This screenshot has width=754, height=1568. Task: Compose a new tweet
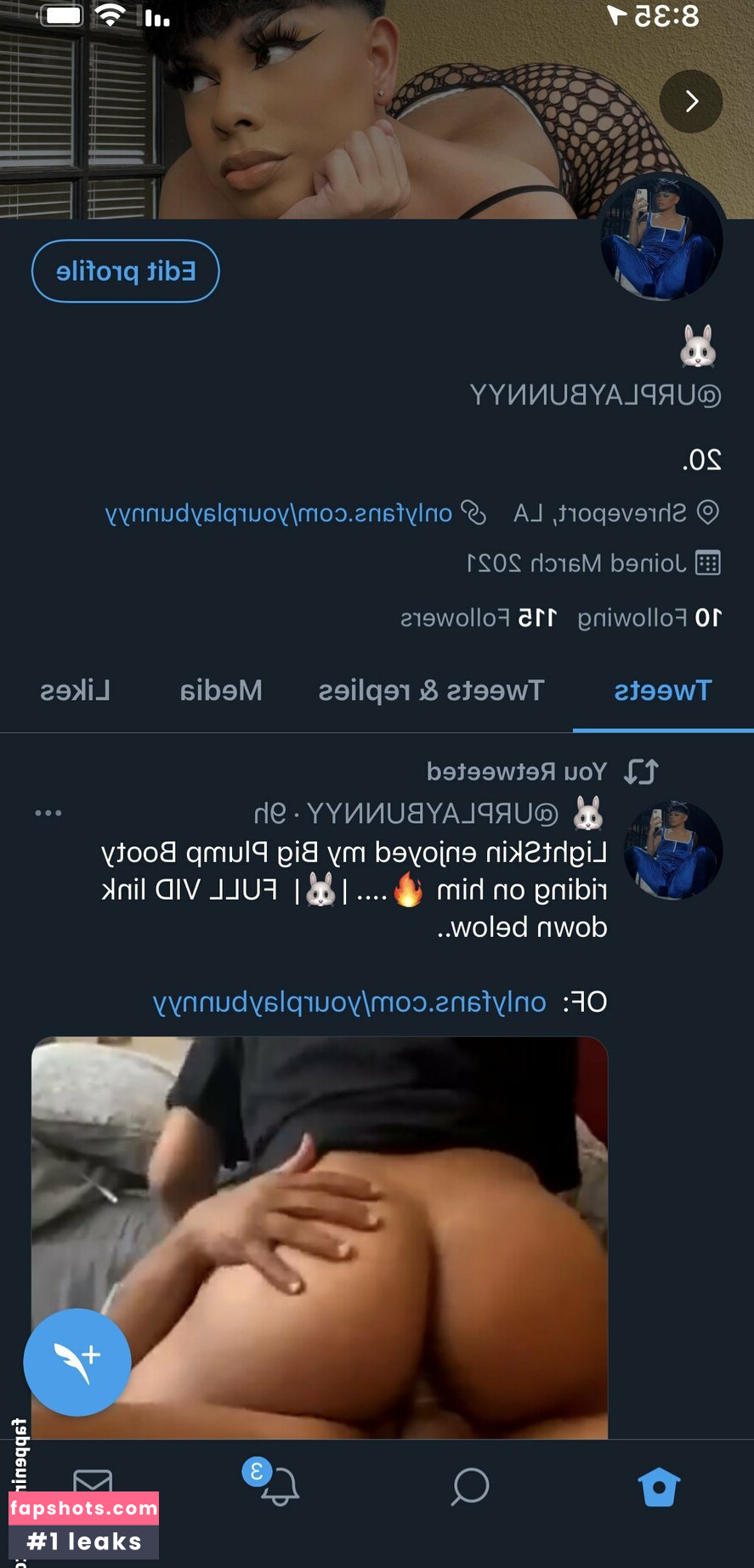tap(77, 1361)
